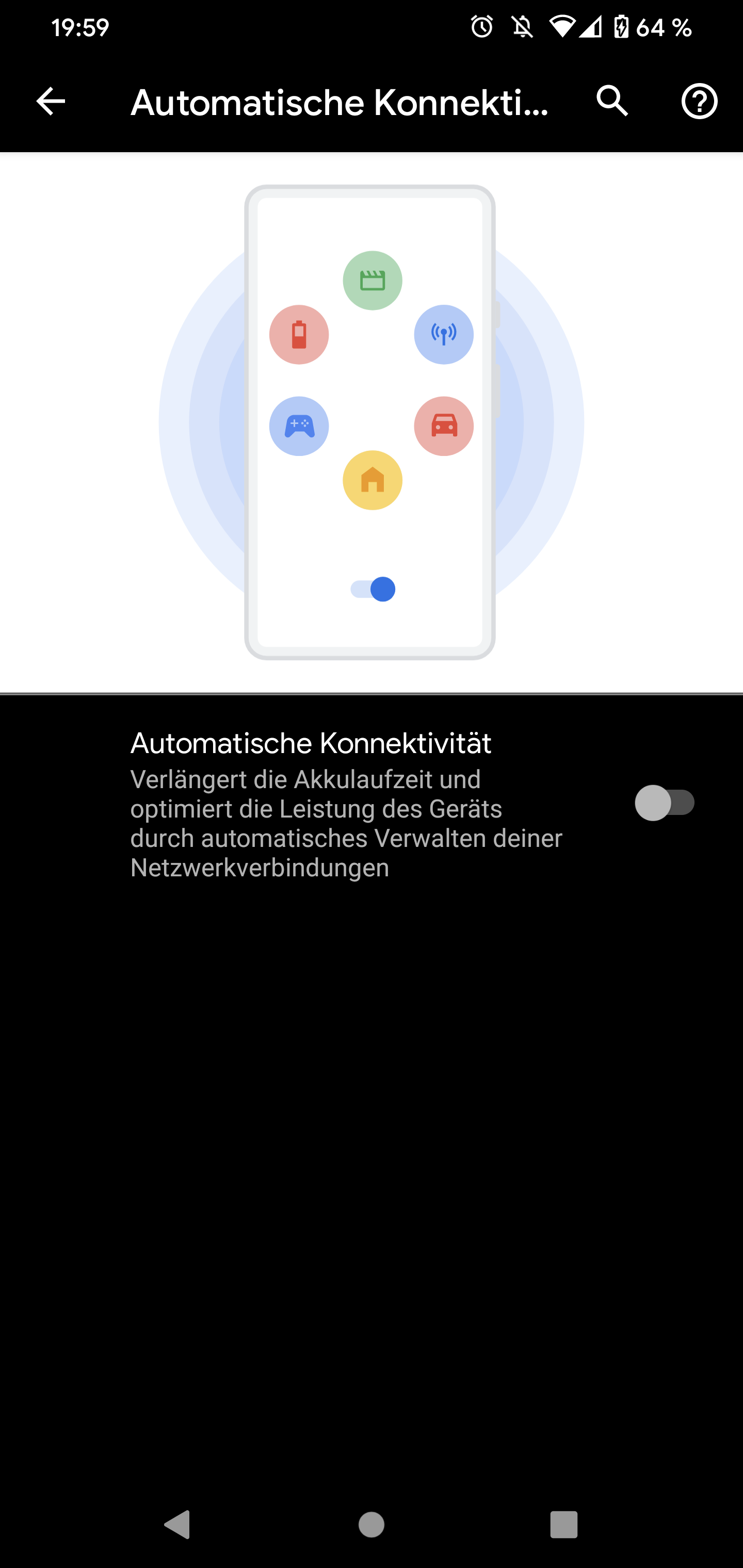
Task: Go back using the top-left arrow
Action: coord(51,101)
